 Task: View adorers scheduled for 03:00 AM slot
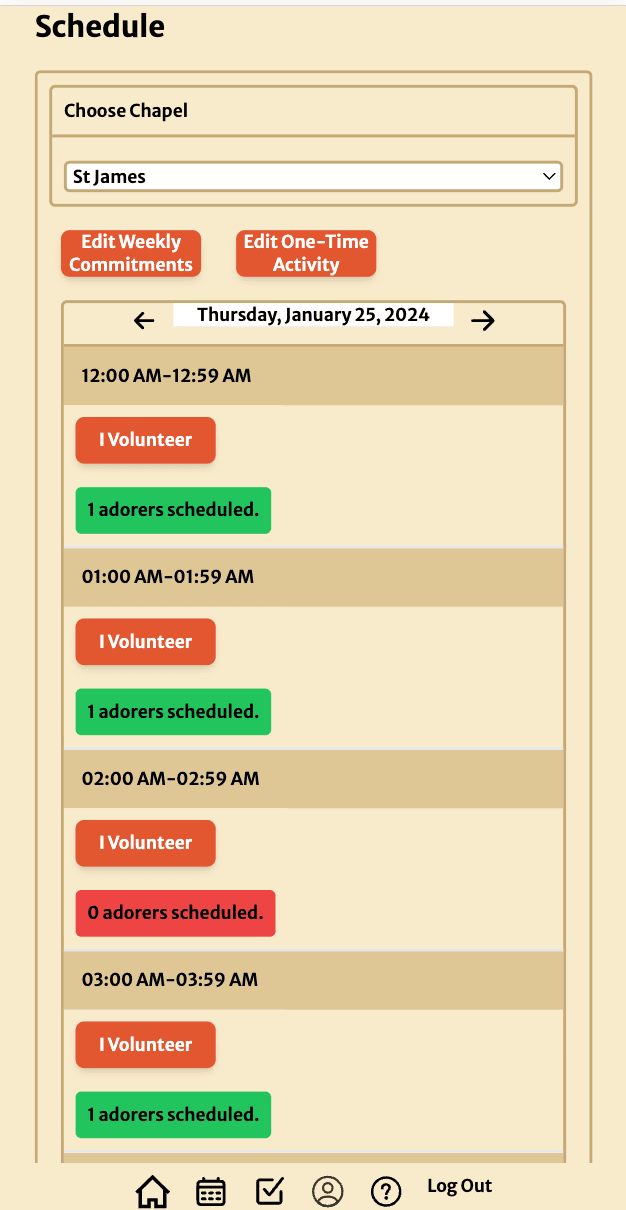click(x=173, y=1115)
